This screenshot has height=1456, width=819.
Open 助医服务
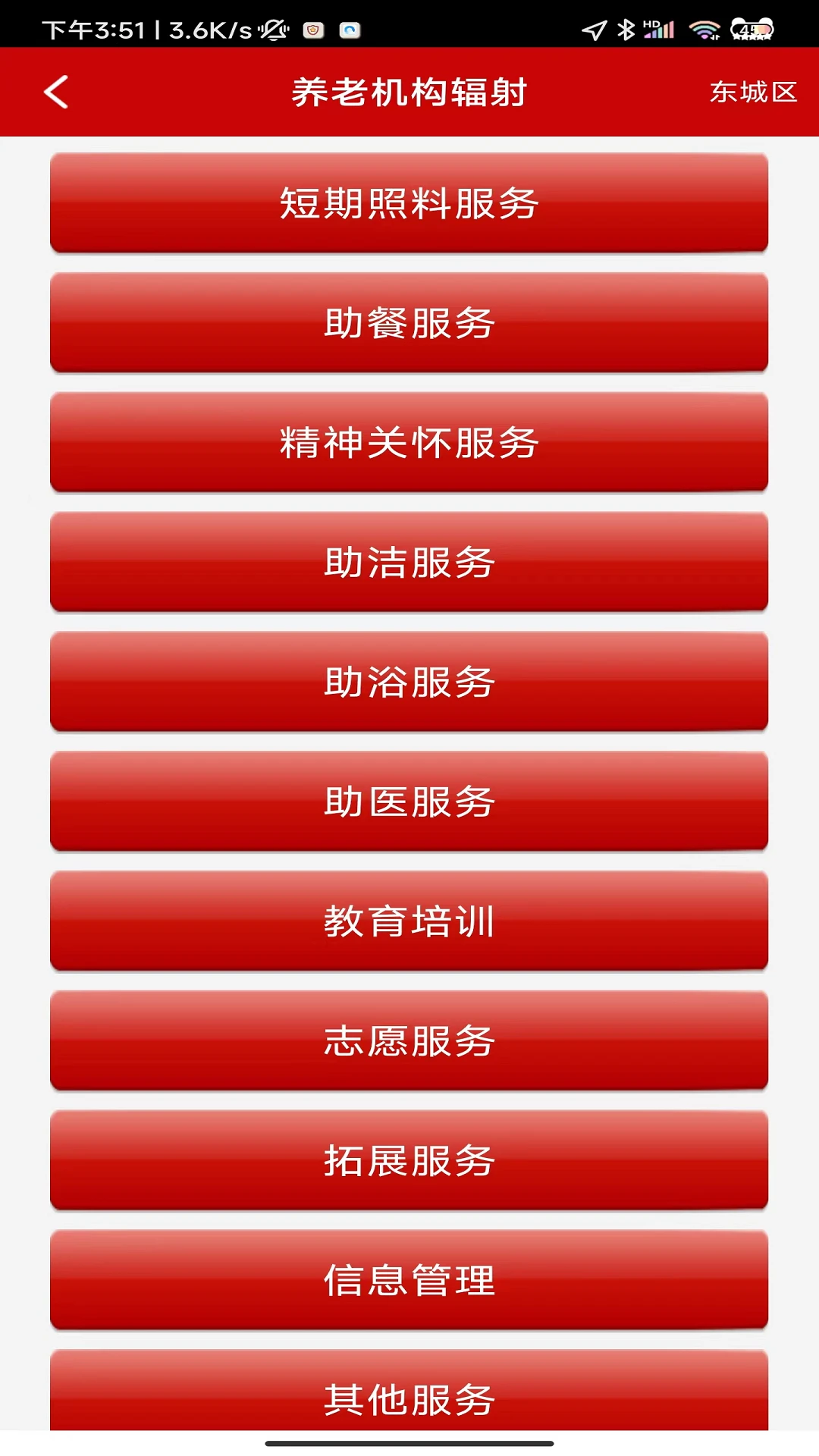pos(409,801)
